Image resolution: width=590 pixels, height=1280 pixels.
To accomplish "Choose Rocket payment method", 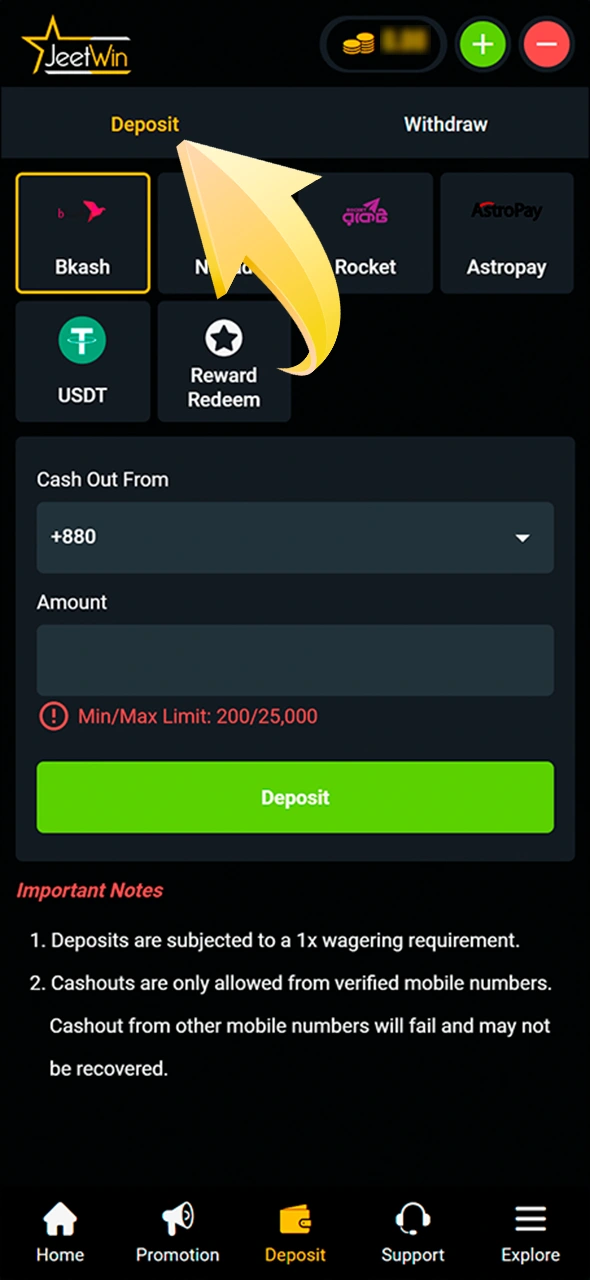I will [x=365, y=233].
